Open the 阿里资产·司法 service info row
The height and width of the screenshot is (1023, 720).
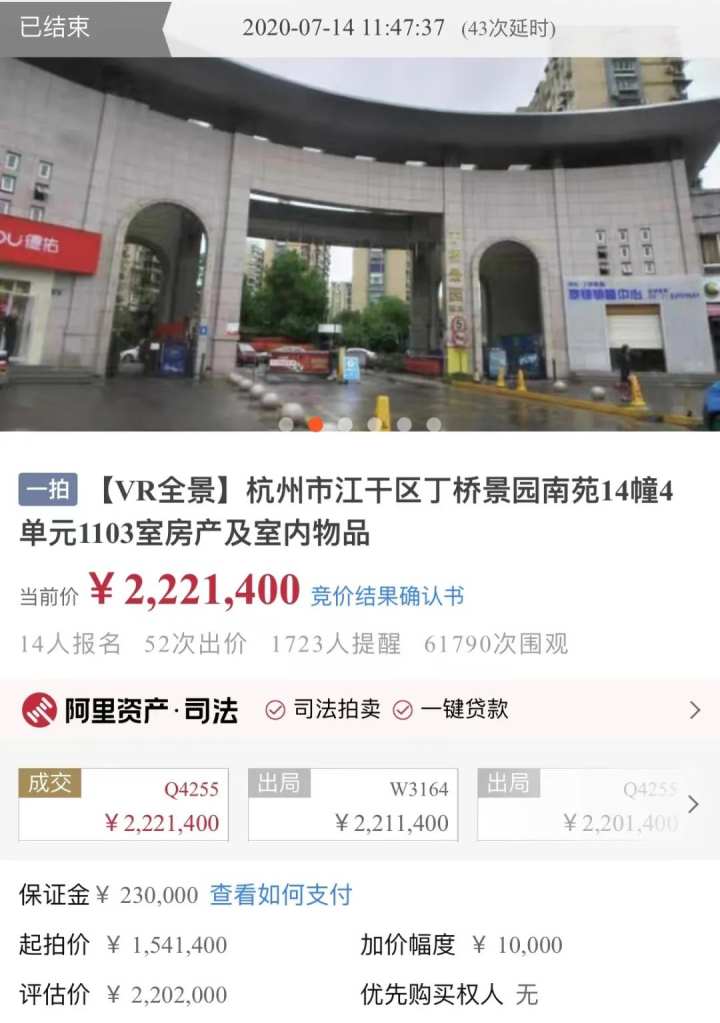360,710
